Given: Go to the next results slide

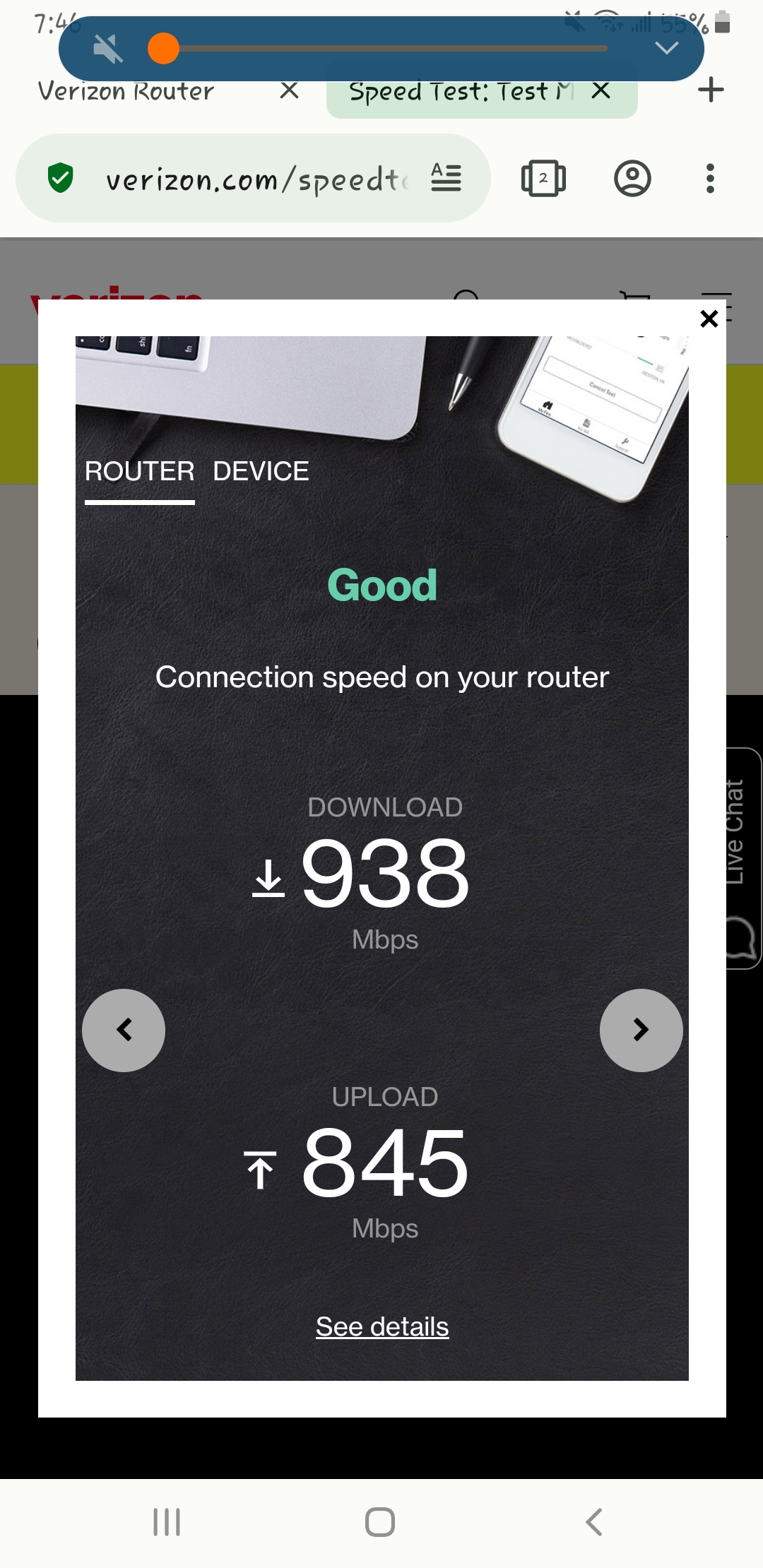Looking at the screenshot, I should [641, 1030].
